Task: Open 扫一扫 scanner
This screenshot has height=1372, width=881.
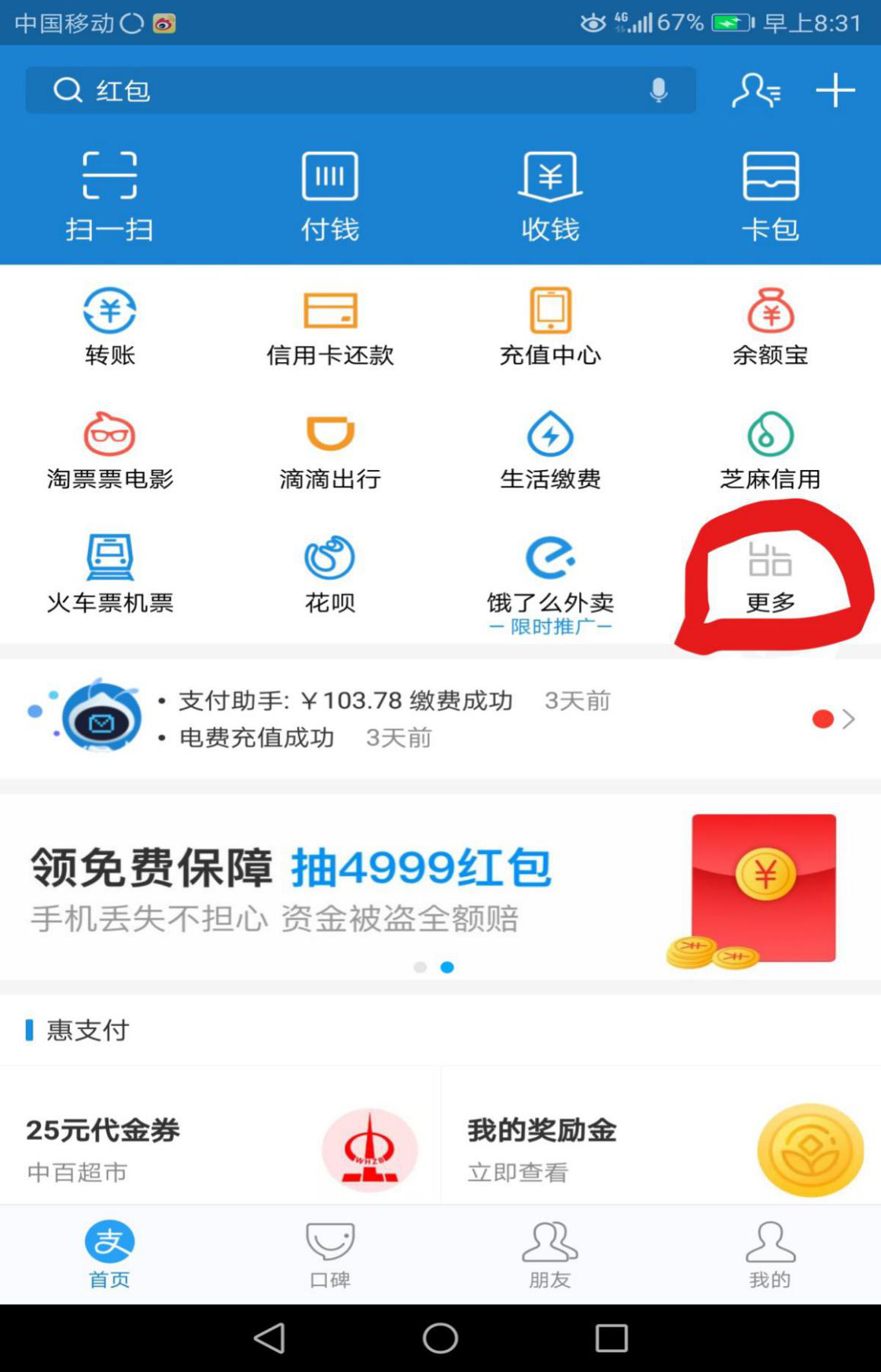Action: (110, 195)
